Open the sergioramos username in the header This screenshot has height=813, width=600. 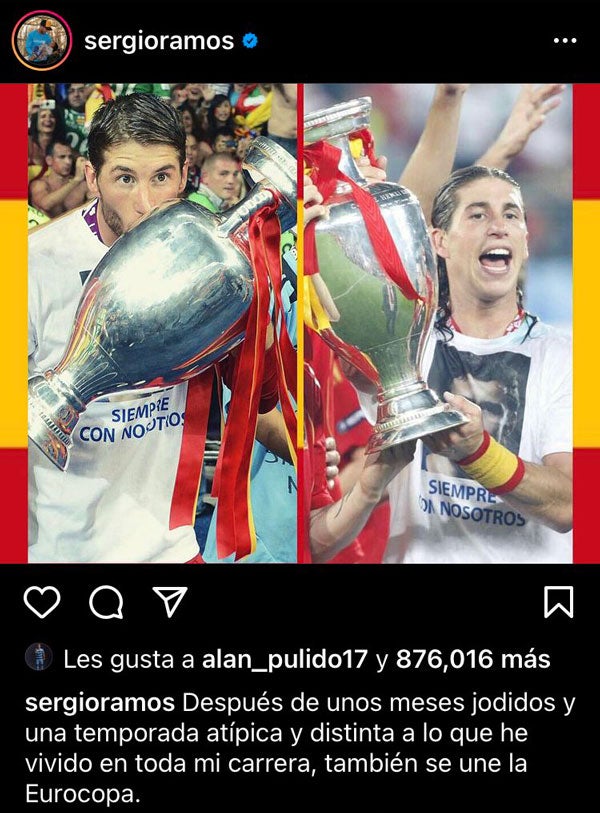tap(159, 41)
